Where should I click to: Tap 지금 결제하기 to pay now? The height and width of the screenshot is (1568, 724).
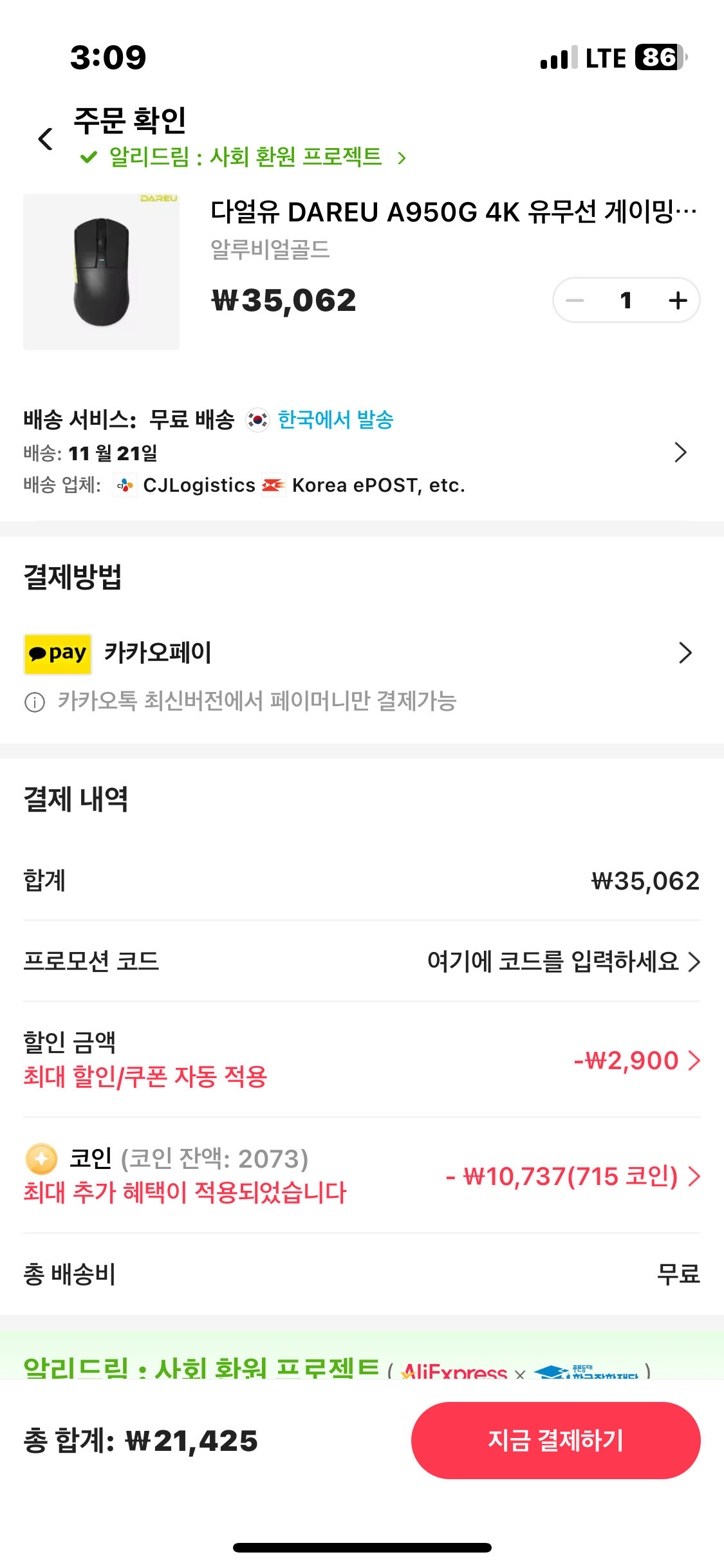tap(555, 1441)
